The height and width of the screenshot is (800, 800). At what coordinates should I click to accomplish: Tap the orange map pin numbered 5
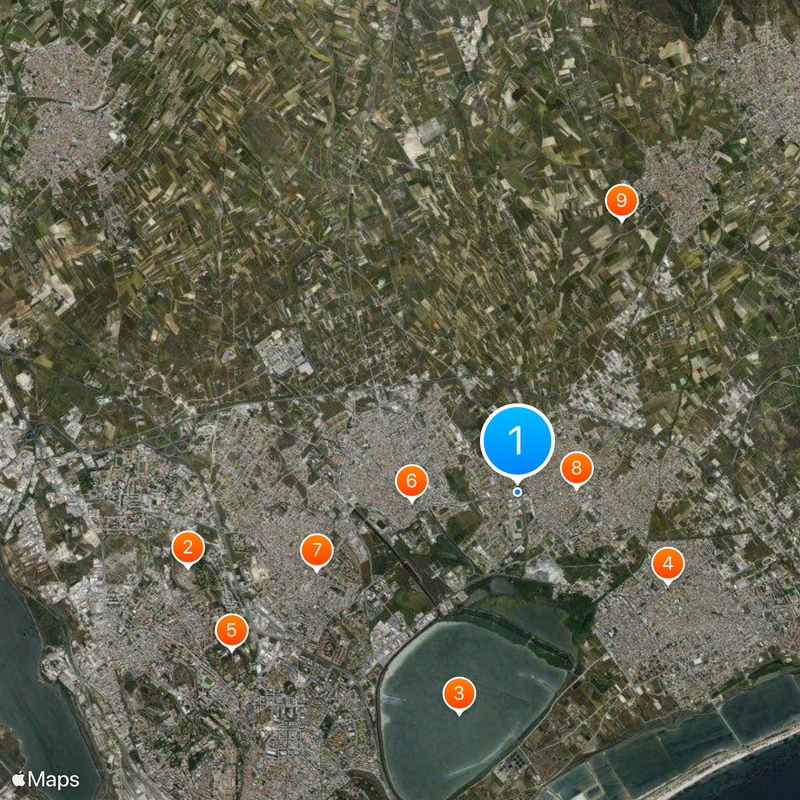pyautogui.click(x=231, y=630)
